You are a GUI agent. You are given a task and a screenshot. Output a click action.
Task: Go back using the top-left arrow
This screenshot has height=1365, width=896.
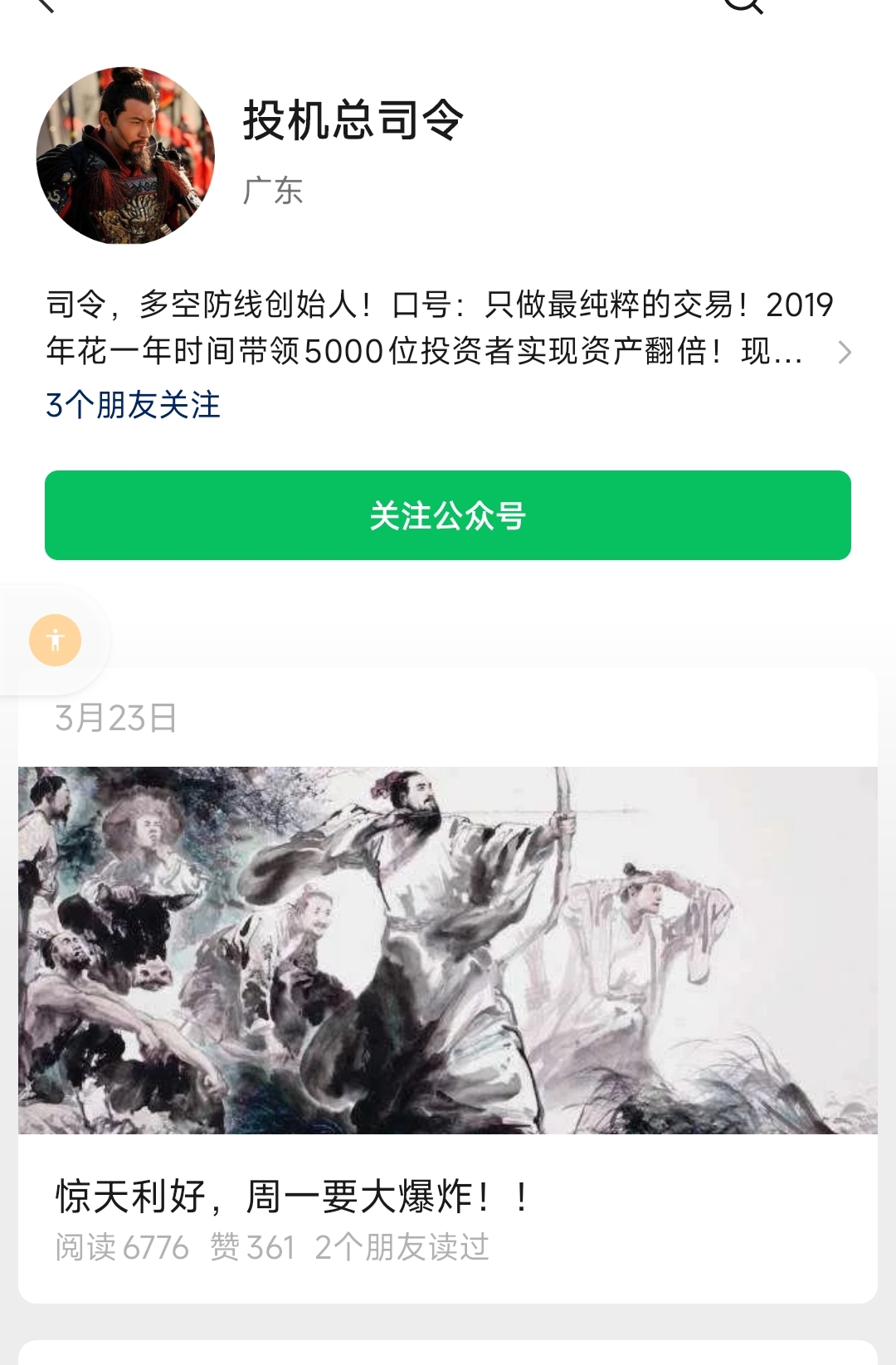point(43,5)
